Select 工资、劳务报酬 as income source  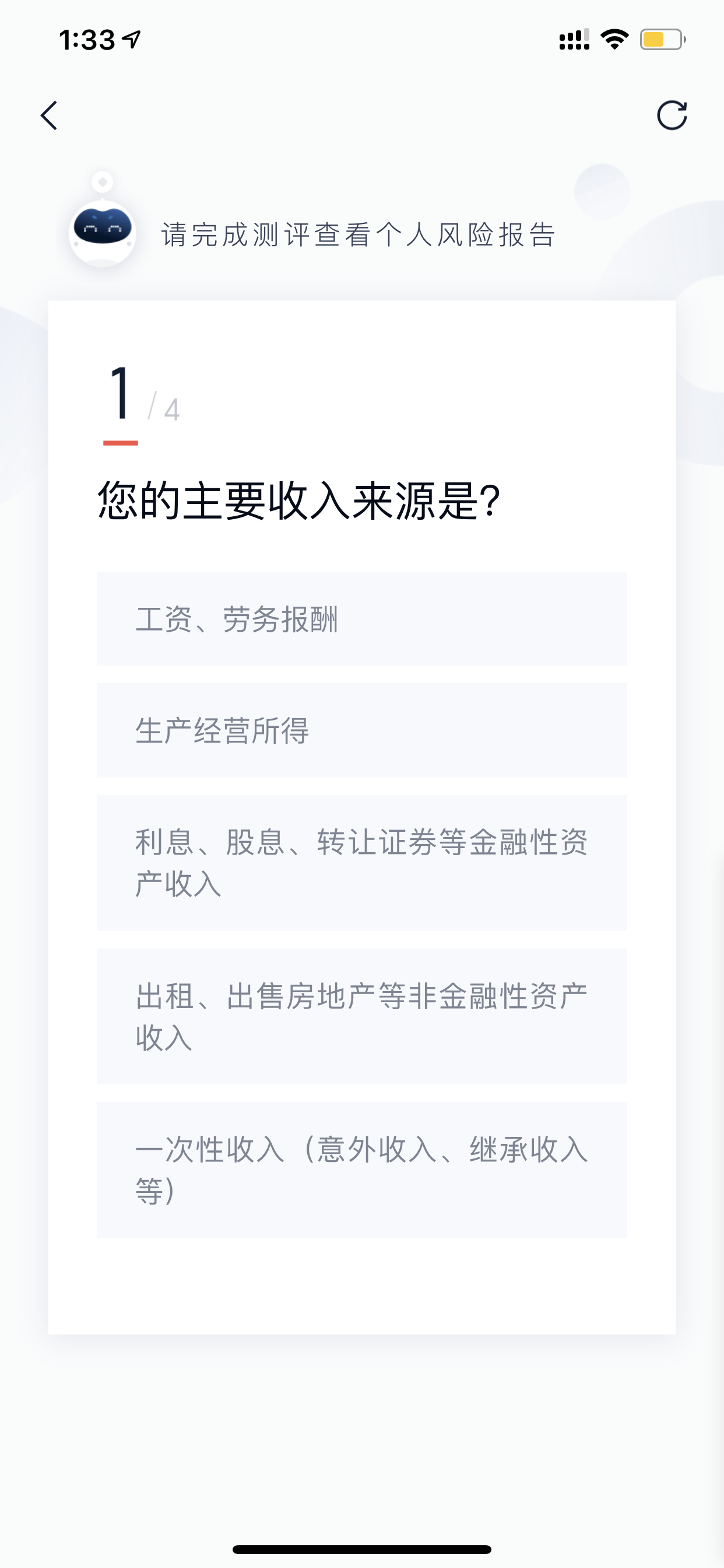[361, 618]
